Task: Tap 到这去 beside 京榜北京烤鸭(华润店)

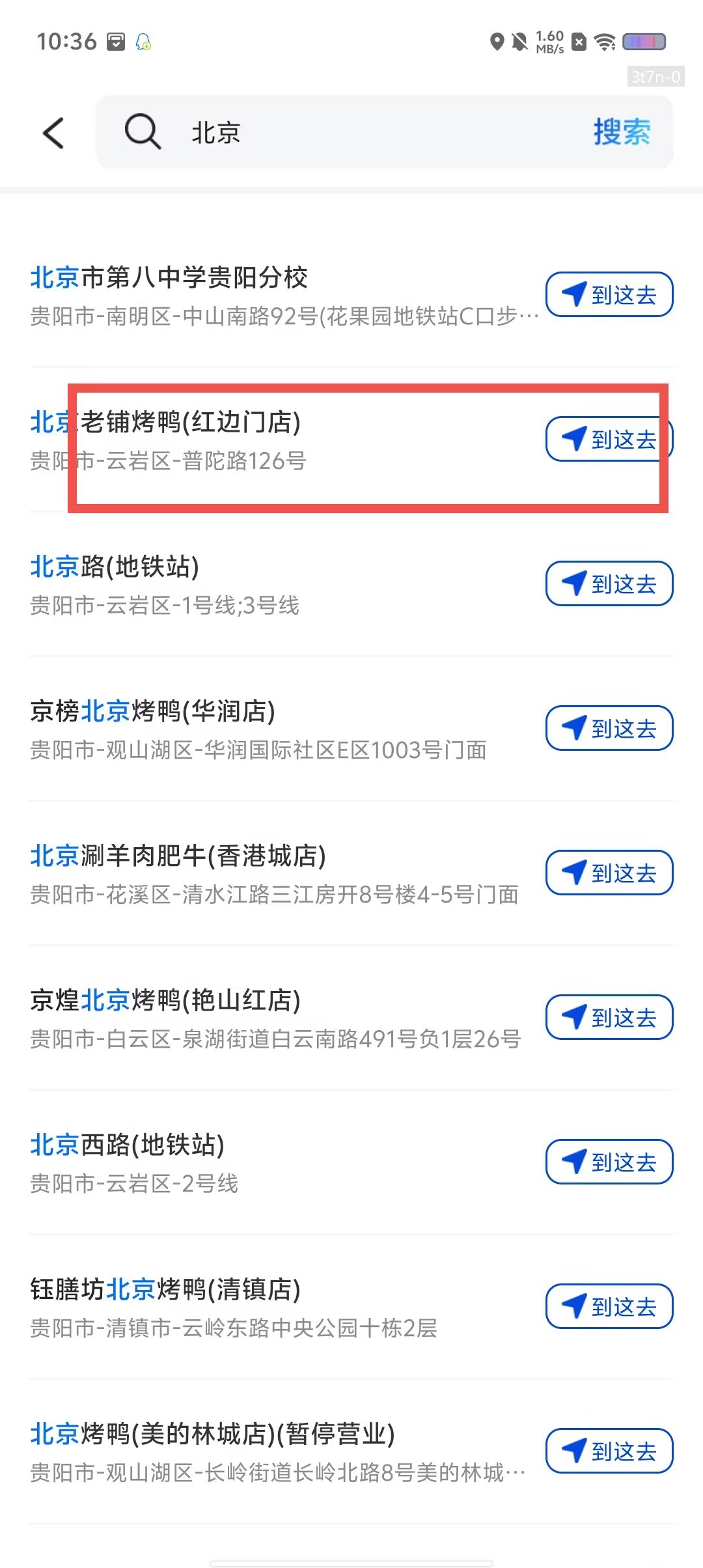Action: coord(609,728)
